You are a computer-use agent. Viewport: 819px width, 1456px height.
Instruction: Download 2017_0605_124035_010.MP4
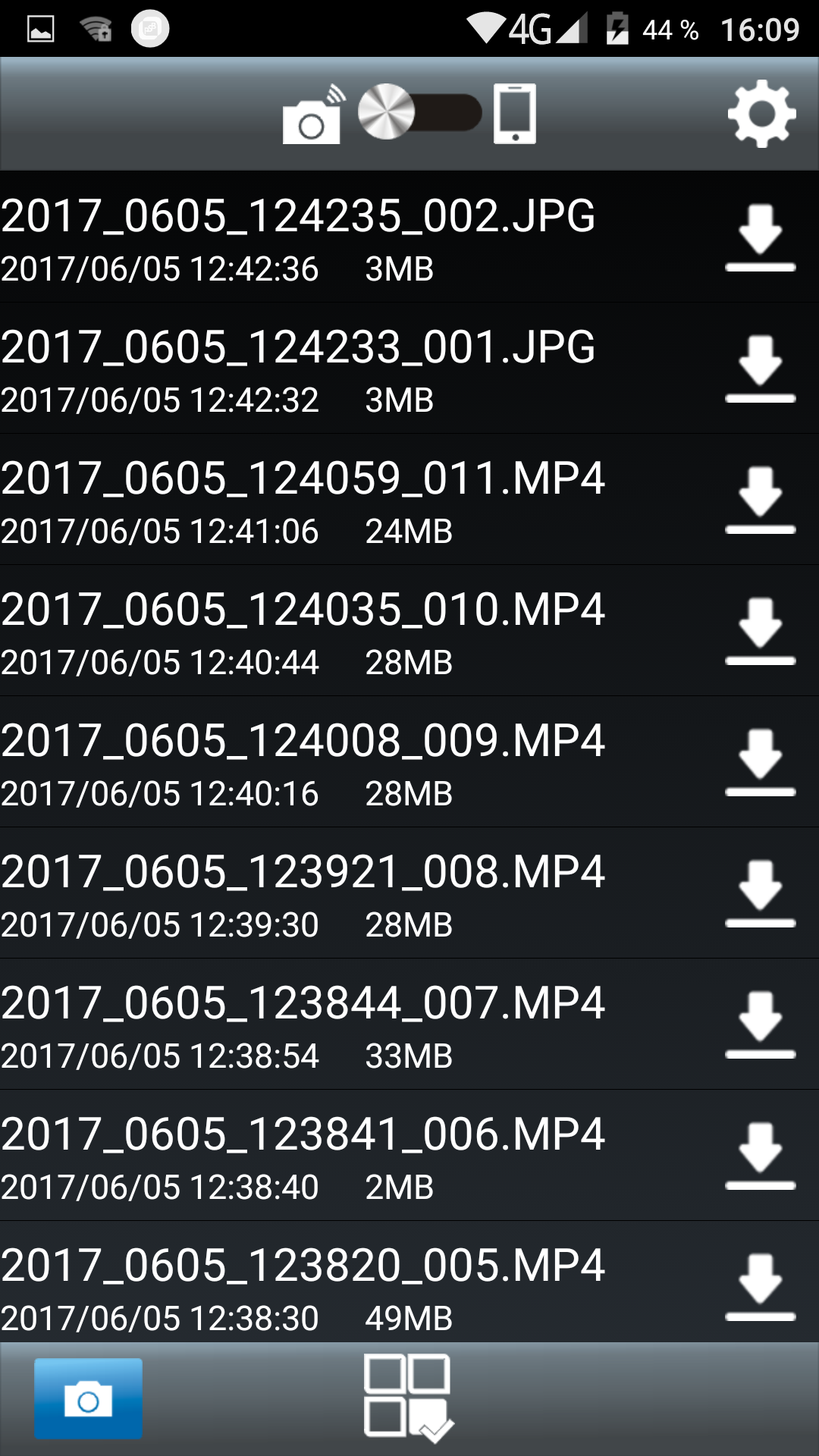(760, 631)
